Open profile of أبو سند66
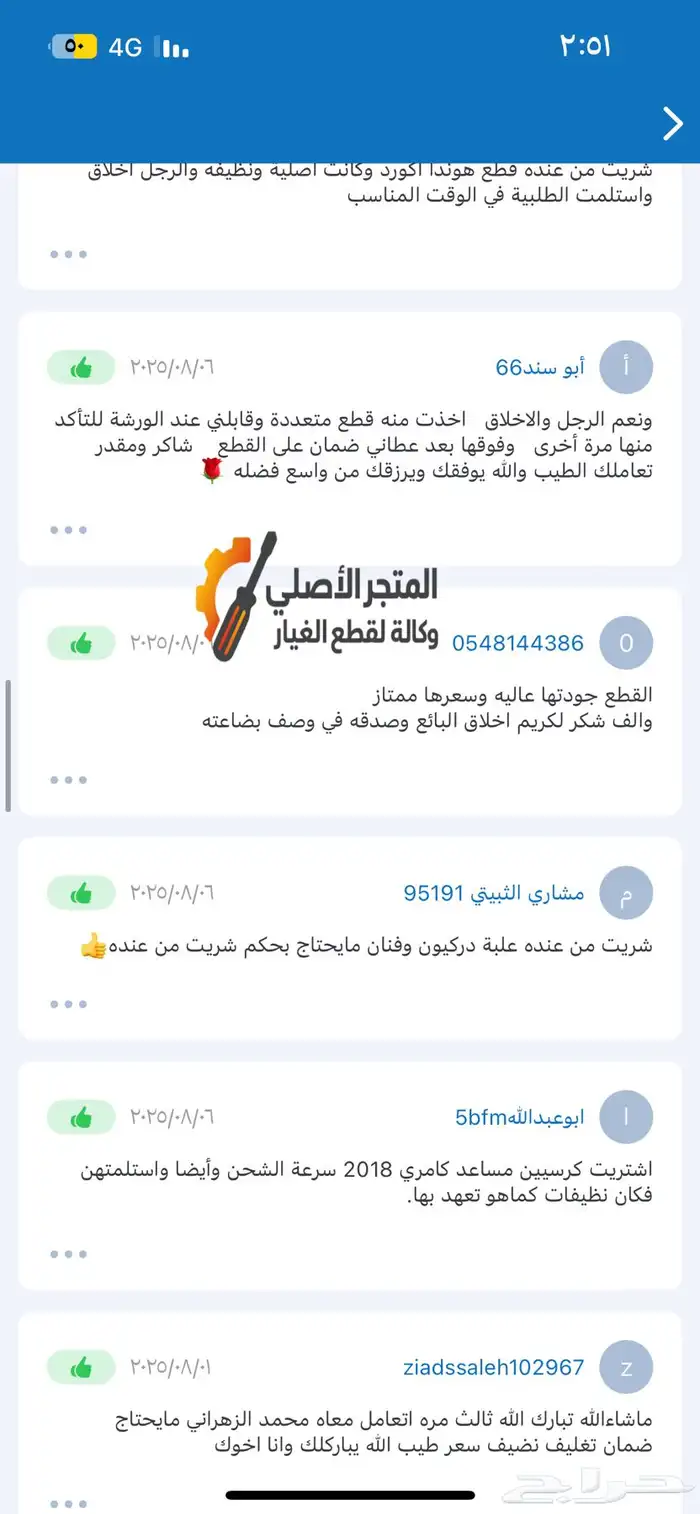The width and height of the screenshot is (700, 1514). [540, 367]
